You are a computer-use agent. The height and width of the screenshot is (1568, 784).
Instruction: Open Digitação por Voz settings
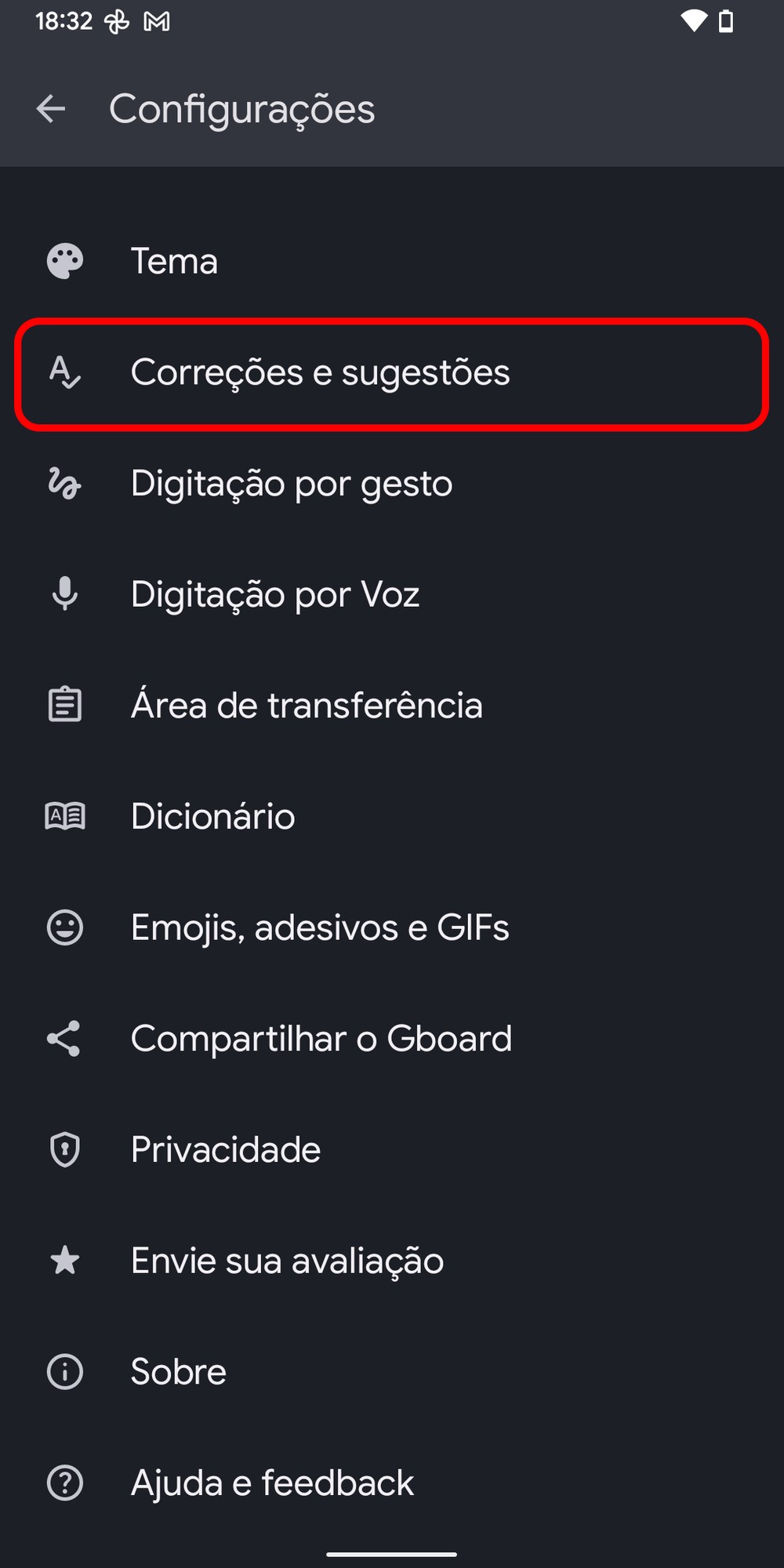[x=274, y=594]
